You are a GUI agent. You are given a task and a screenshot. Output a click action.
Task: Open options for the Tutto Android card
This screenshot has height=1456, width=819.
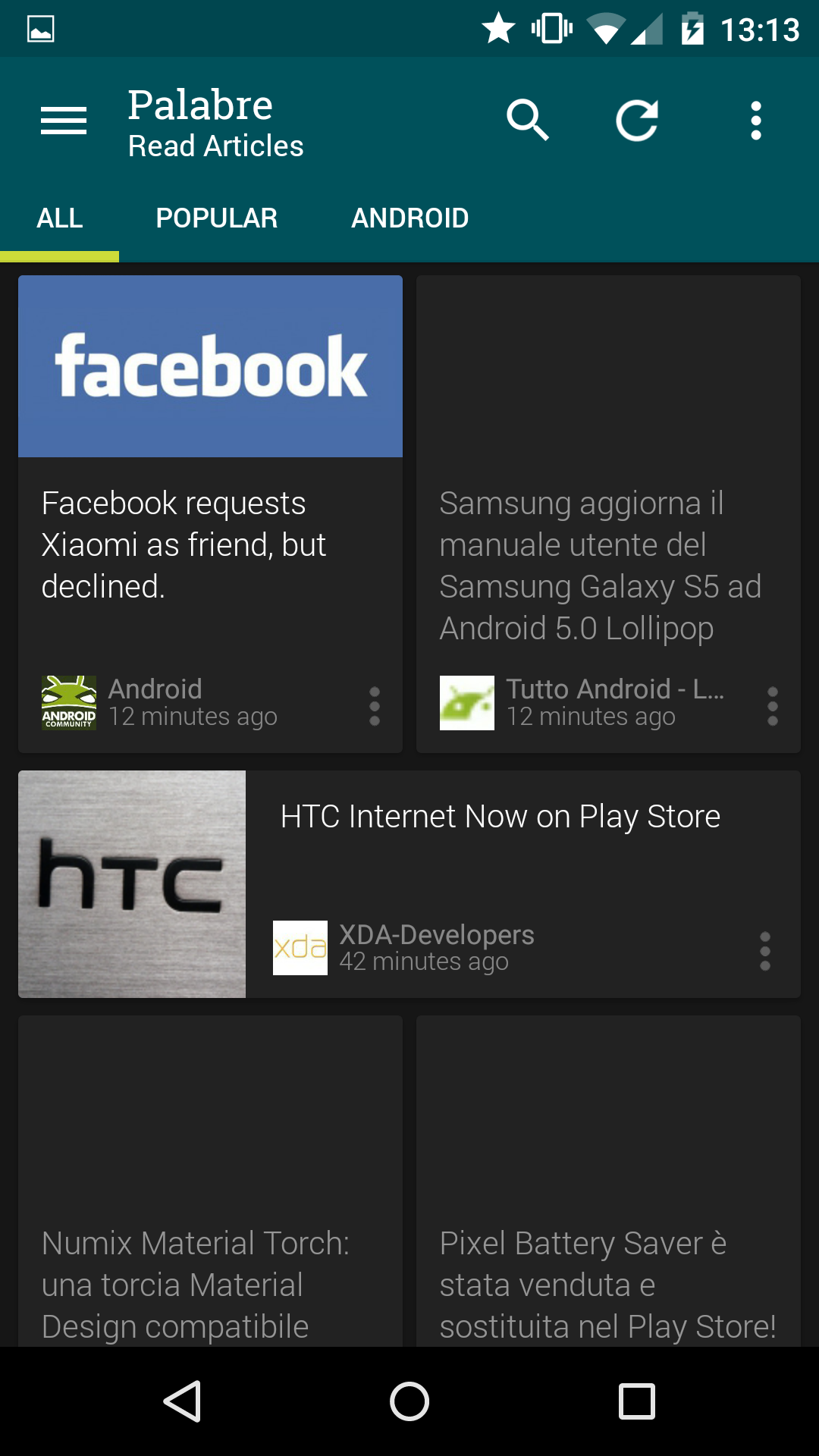point(773,706)
